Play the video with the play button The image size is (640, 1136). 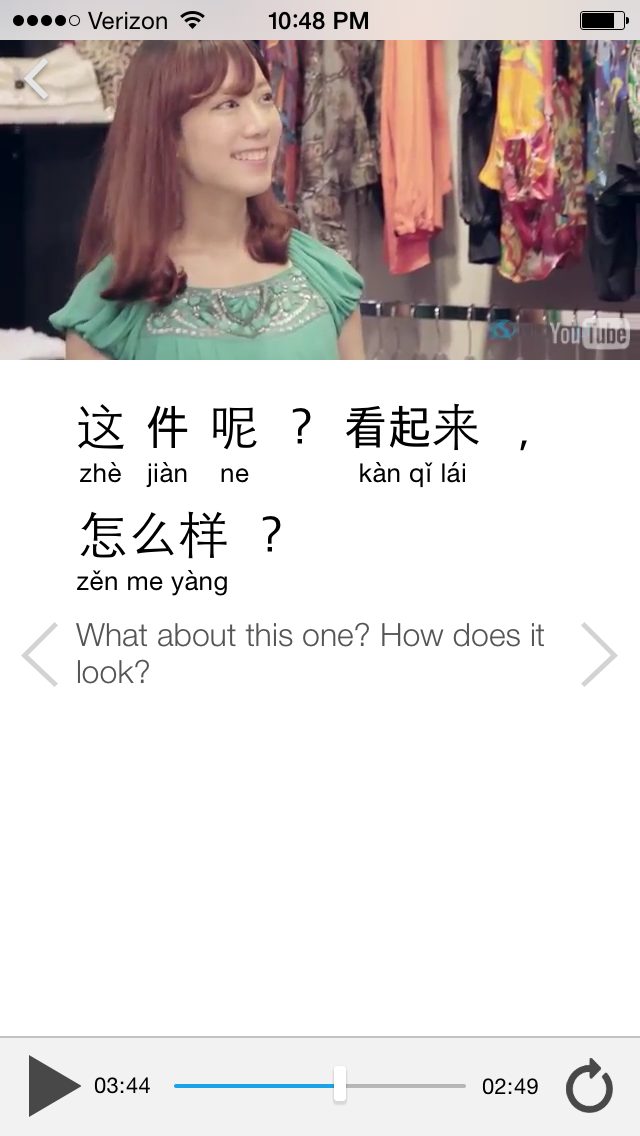coord(54,1085)
